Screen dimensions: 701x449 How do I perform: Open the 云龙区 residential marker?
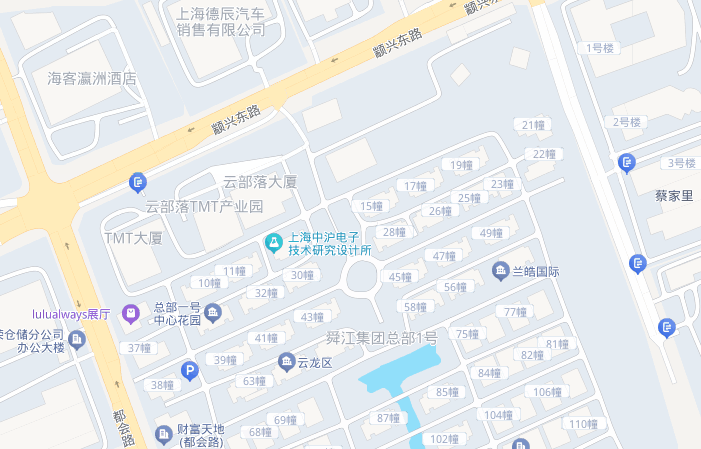287,362
